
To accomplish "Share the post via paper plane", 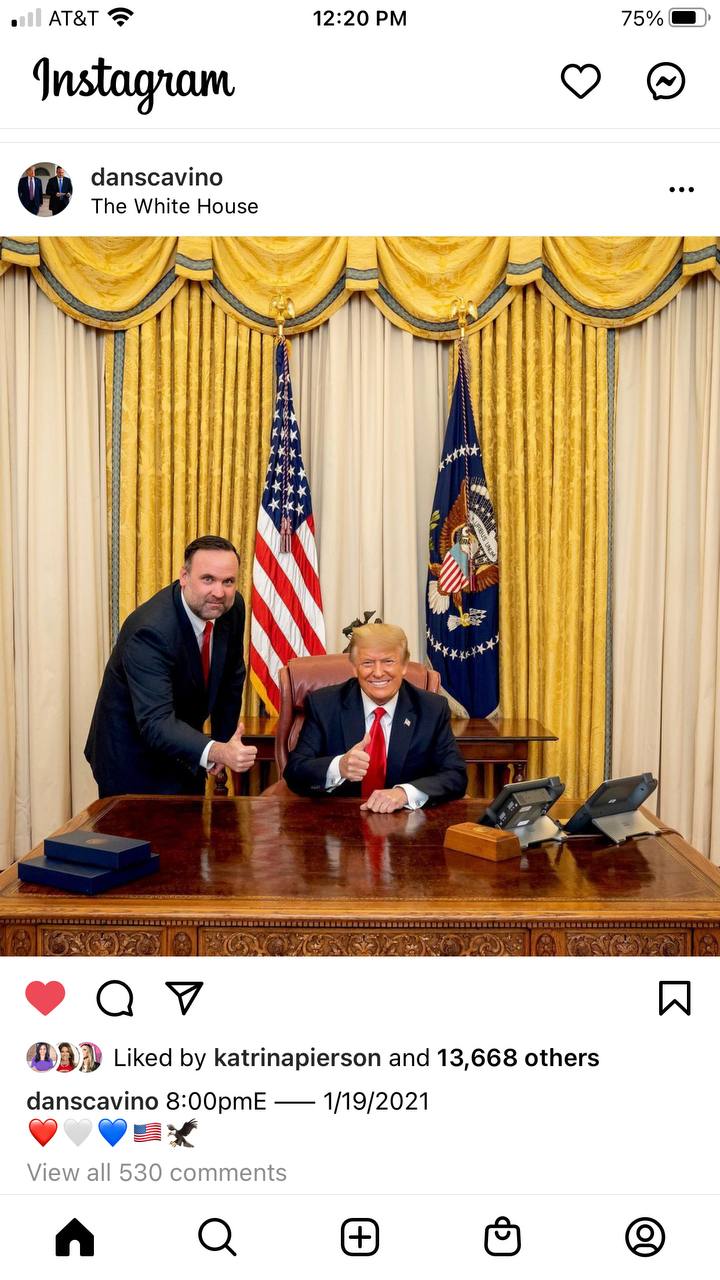I will click(x=184, y=997).
